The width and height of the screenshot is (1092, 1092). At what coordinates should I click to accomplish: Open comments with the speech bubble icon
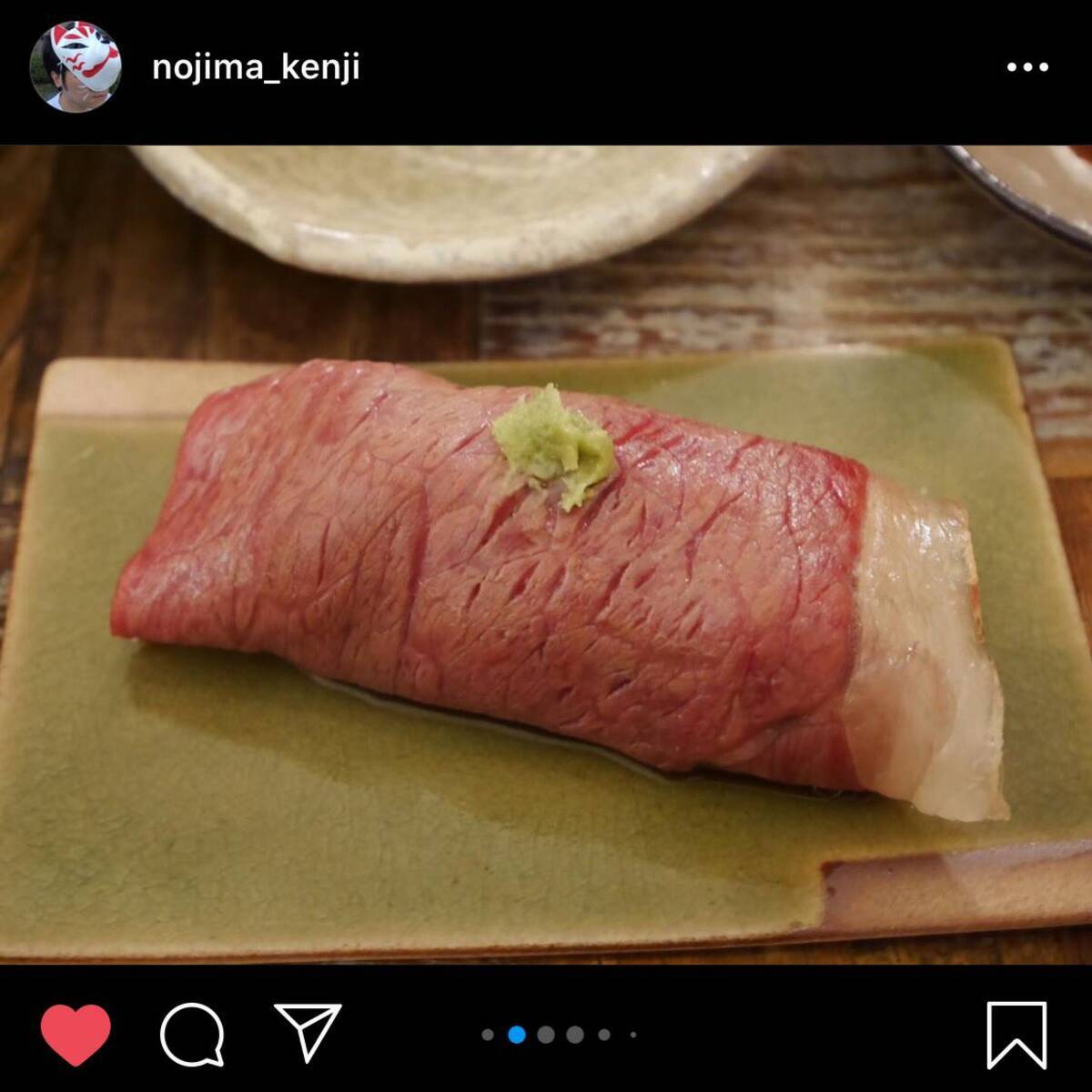tap(192, 1035)
